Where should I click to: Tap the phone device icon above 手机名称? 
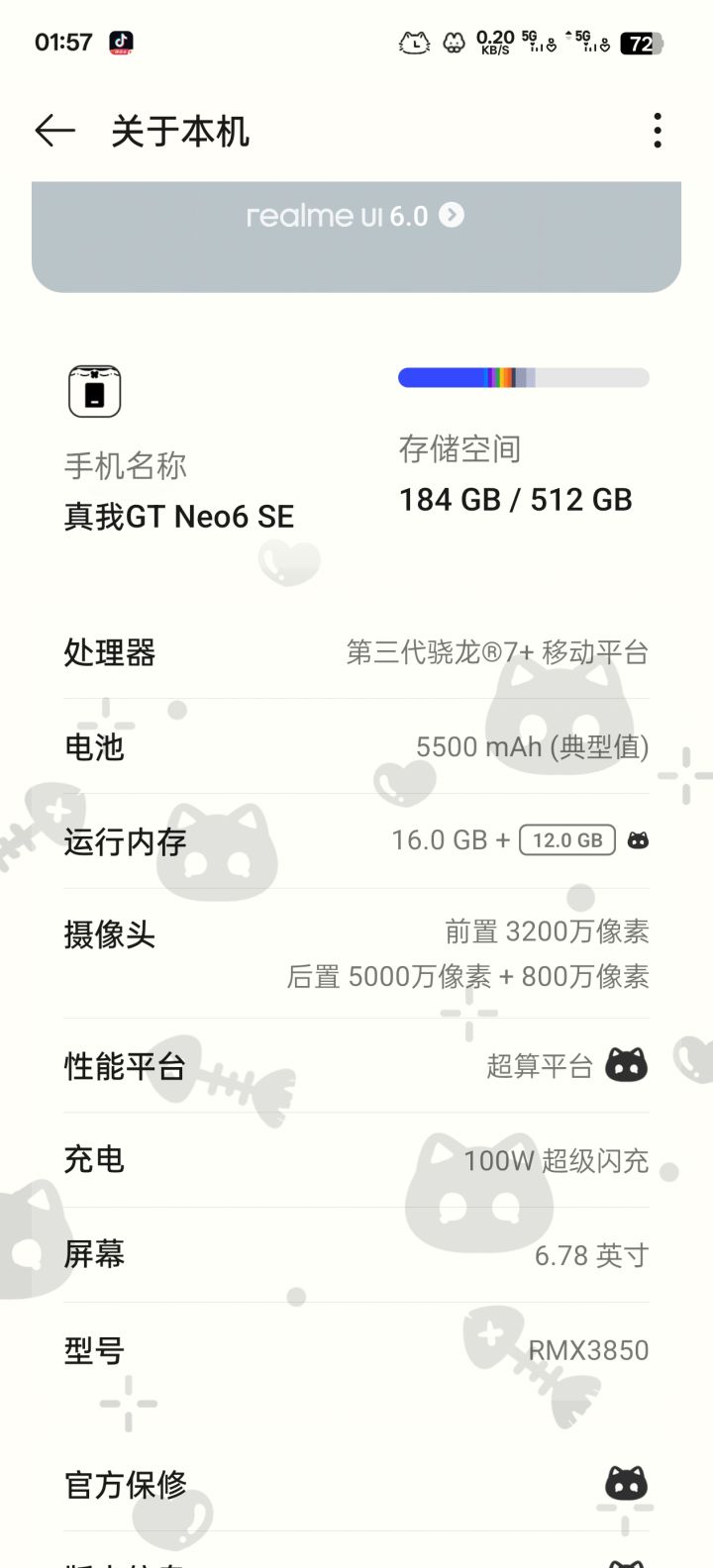pos(94,391)
